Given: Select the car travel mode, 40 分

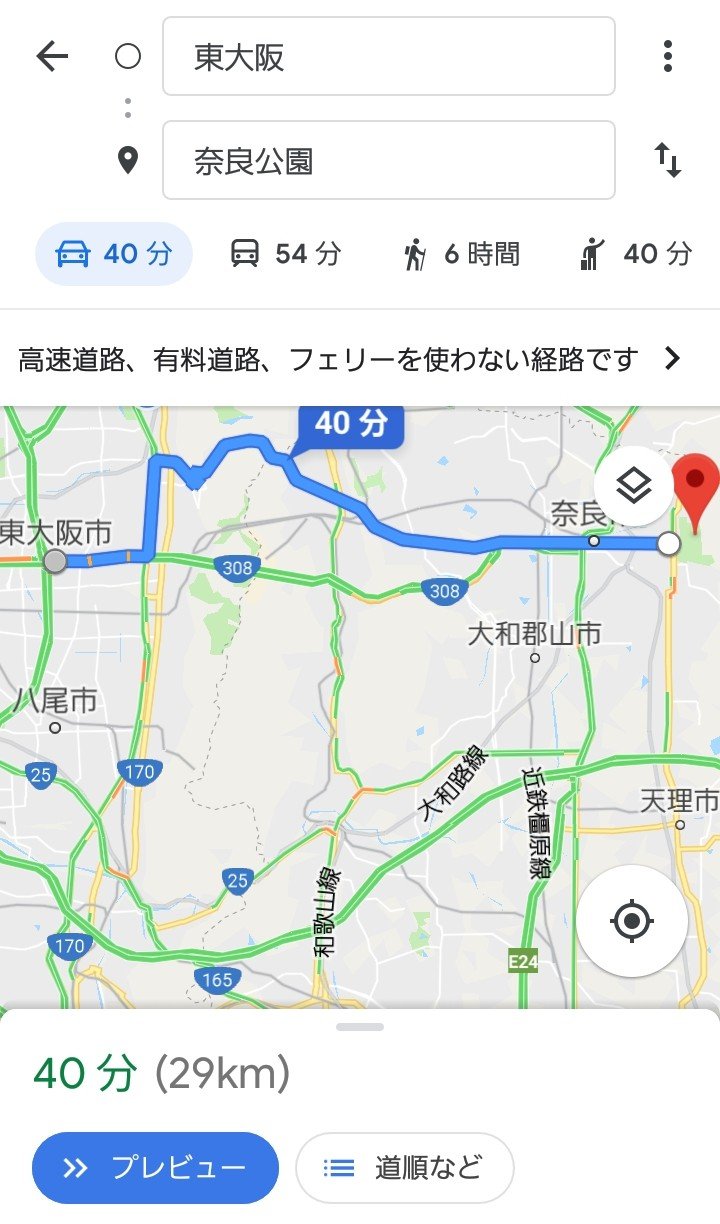Looking at the screenshot, I should click(113, 254).
